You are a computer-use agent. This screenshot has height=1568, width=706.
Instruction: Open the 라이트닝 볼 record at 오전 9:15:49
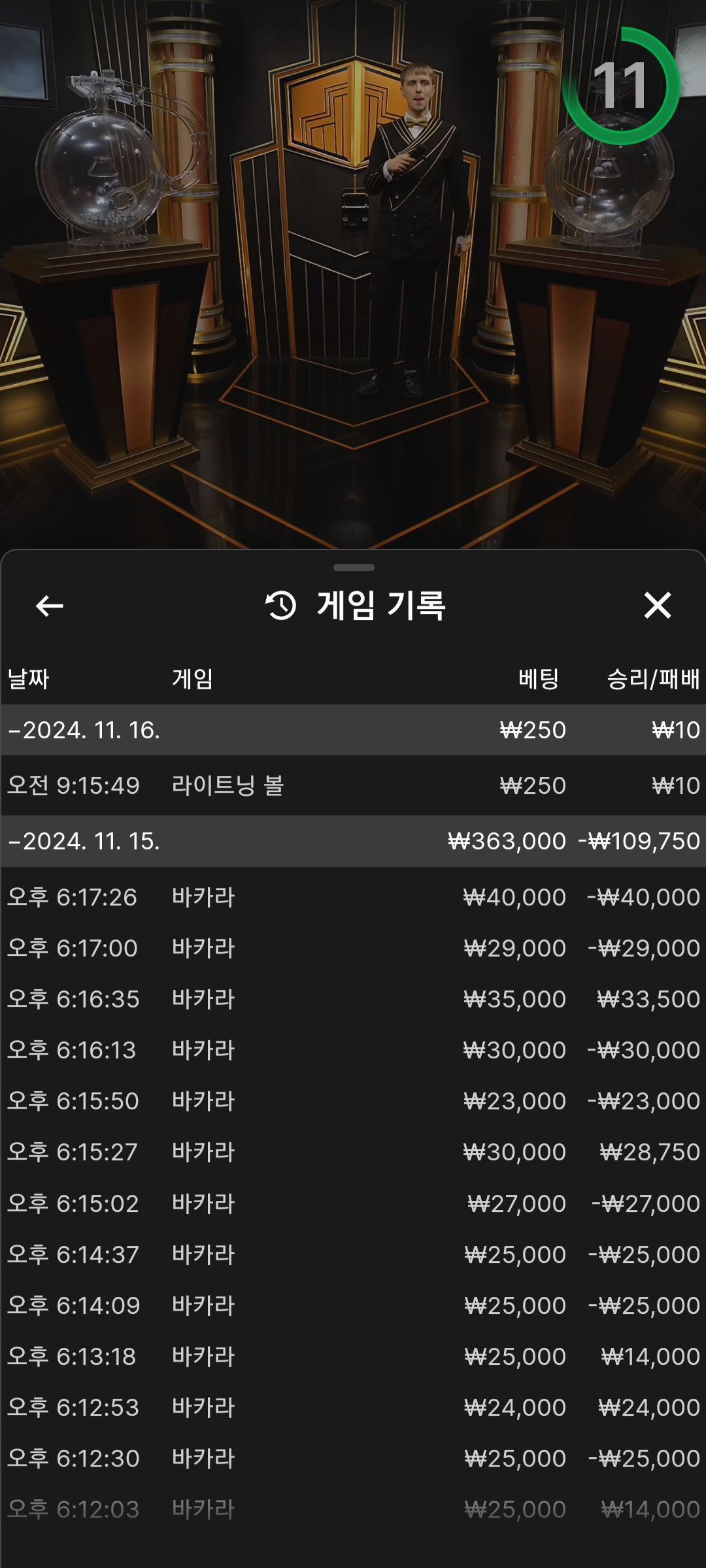[353, 785]
